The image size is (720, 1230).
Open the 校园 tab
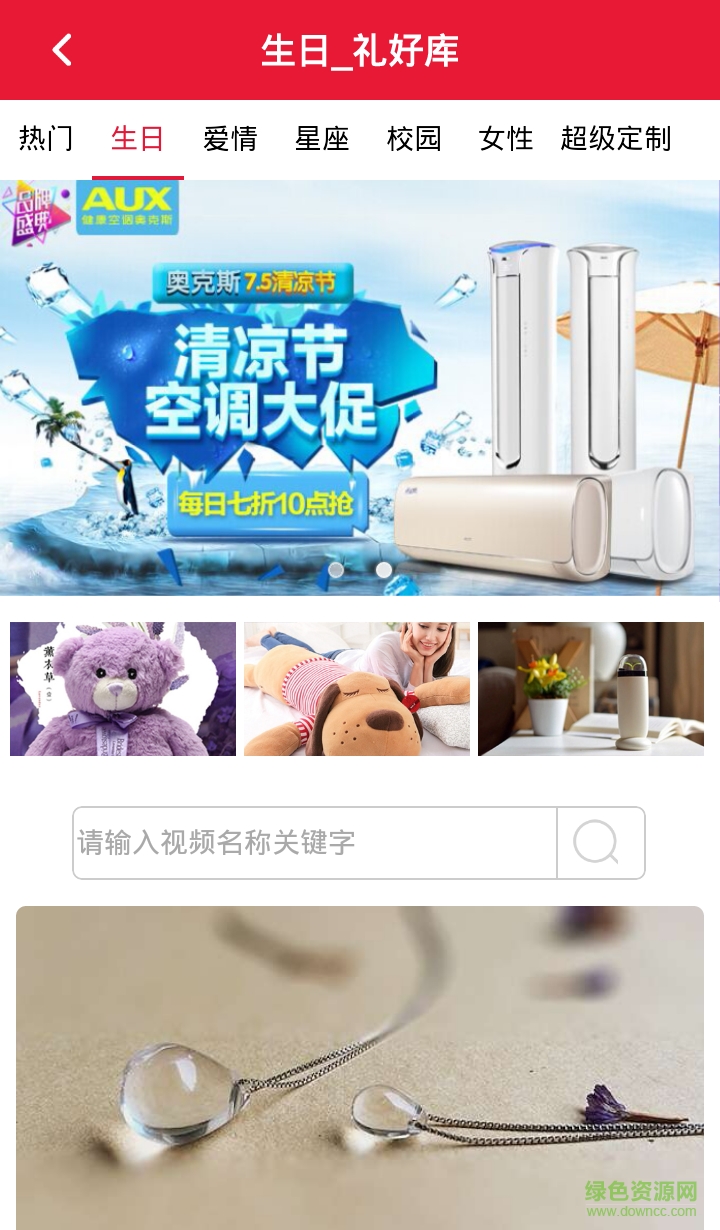click(x=414, y=139)
